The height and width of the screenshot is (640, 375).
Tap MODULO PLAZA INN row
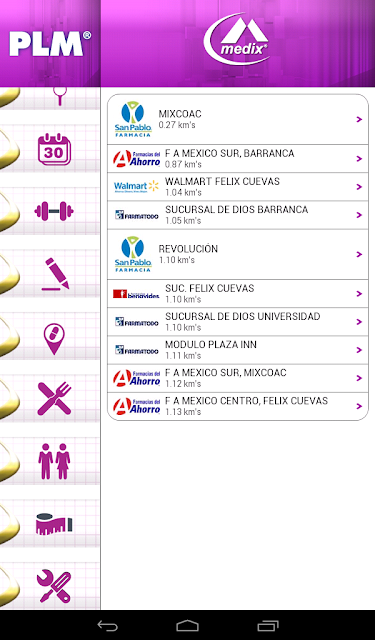click(237, 350)
